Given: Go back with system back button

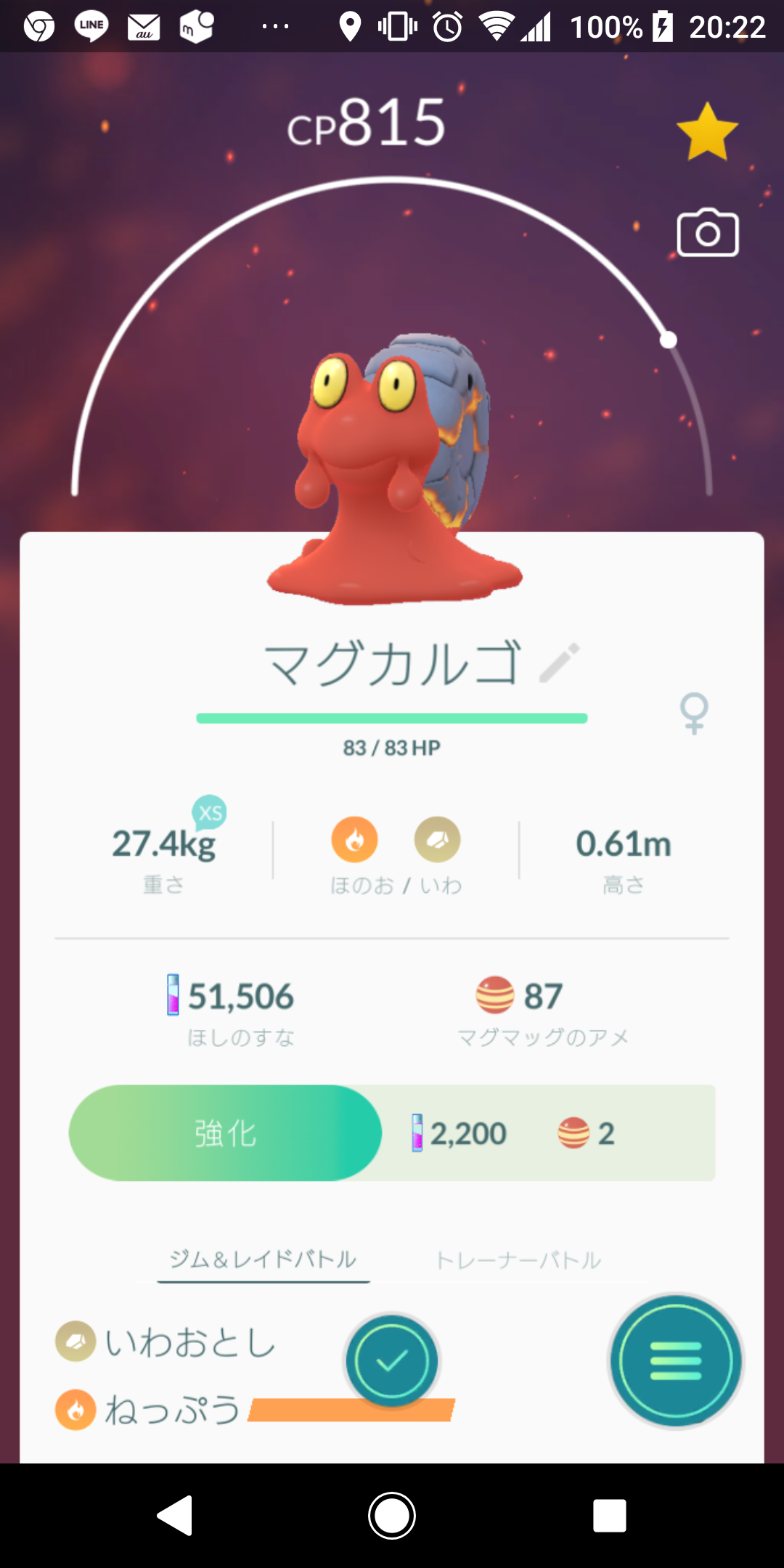Looking at the screenshot, I should tap(175, 1516).
